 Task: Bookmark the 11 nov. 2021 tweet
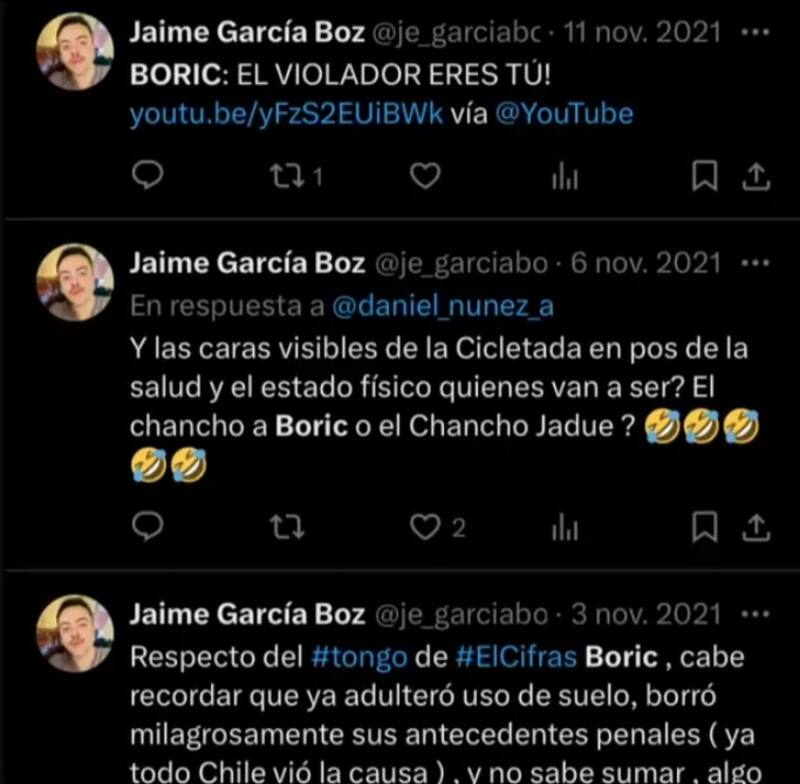pos(706,177)
